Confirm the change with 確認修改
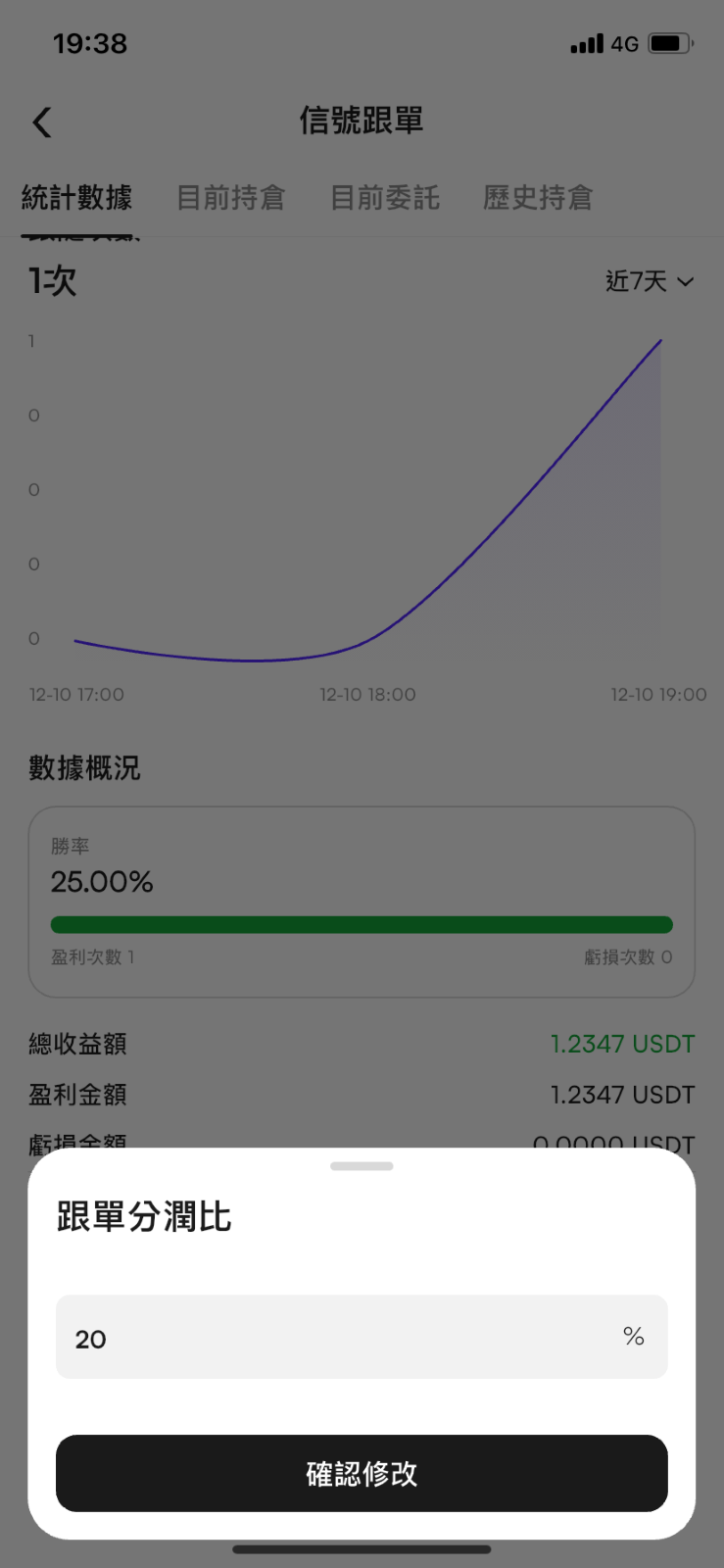 (x=362, y=1473)
